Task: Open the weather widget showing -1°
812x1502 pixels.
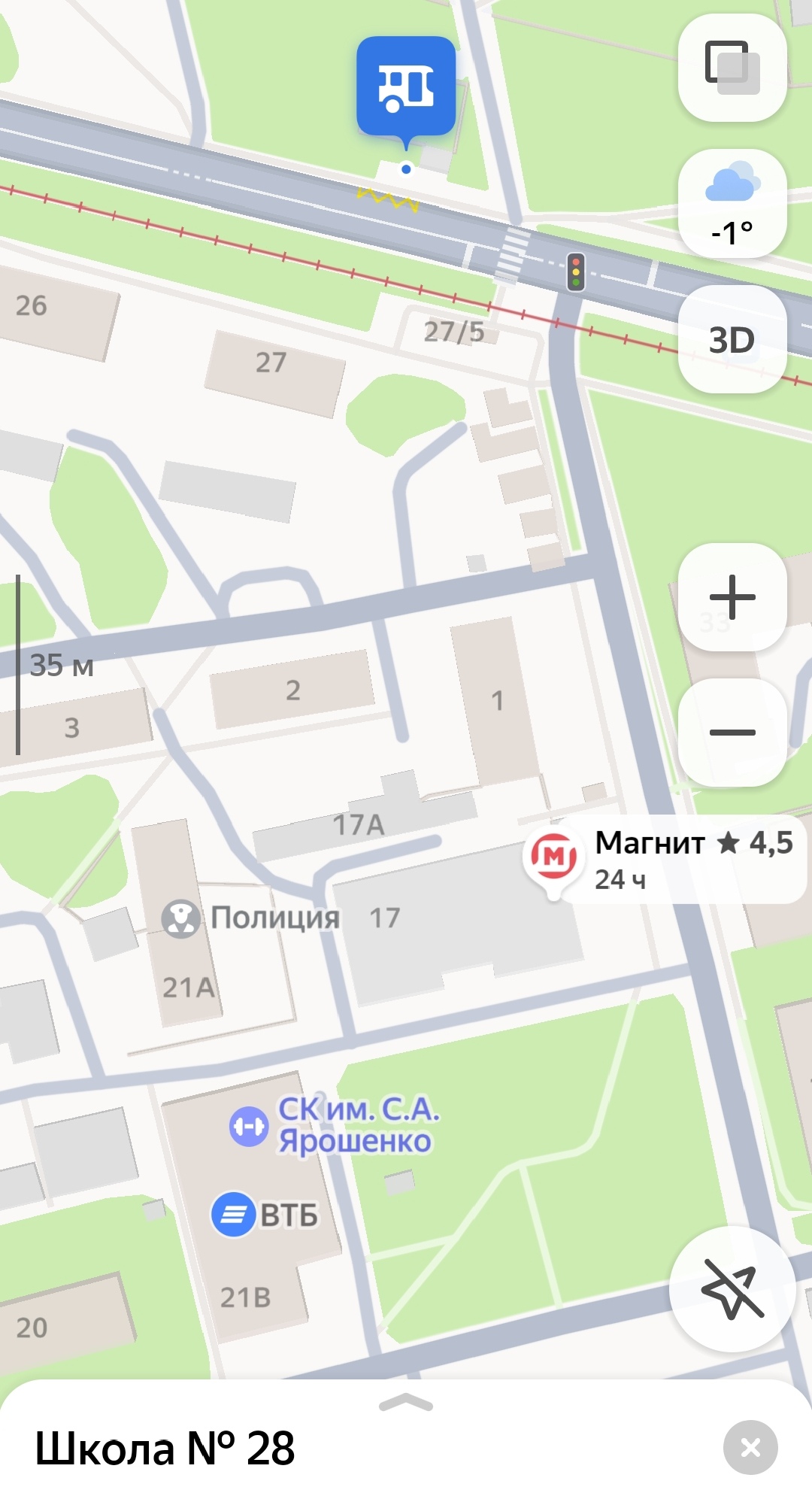Action: [x=732, y=203]
